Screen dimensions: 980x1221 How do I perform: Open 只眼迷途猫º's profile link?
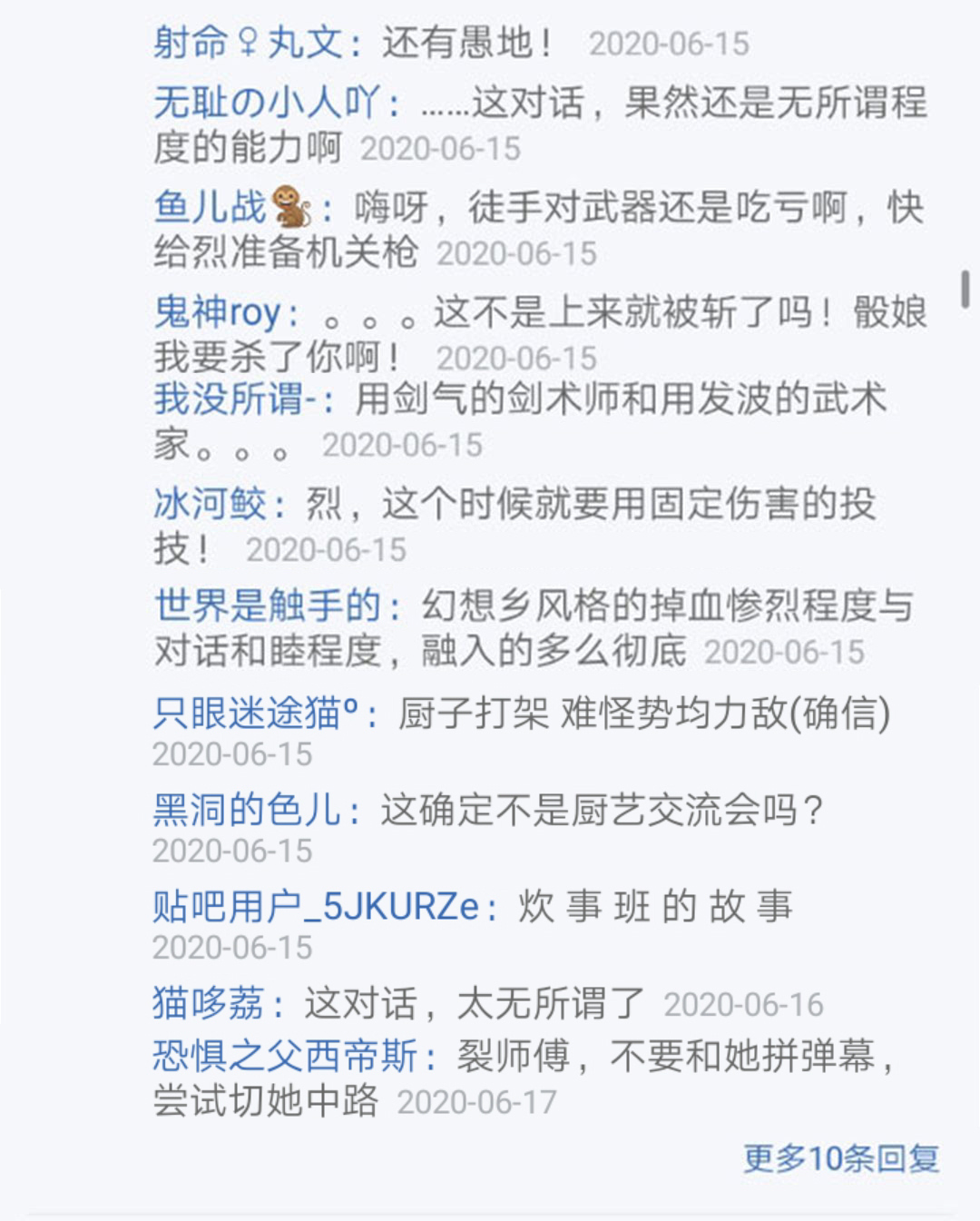pos(255,714)
